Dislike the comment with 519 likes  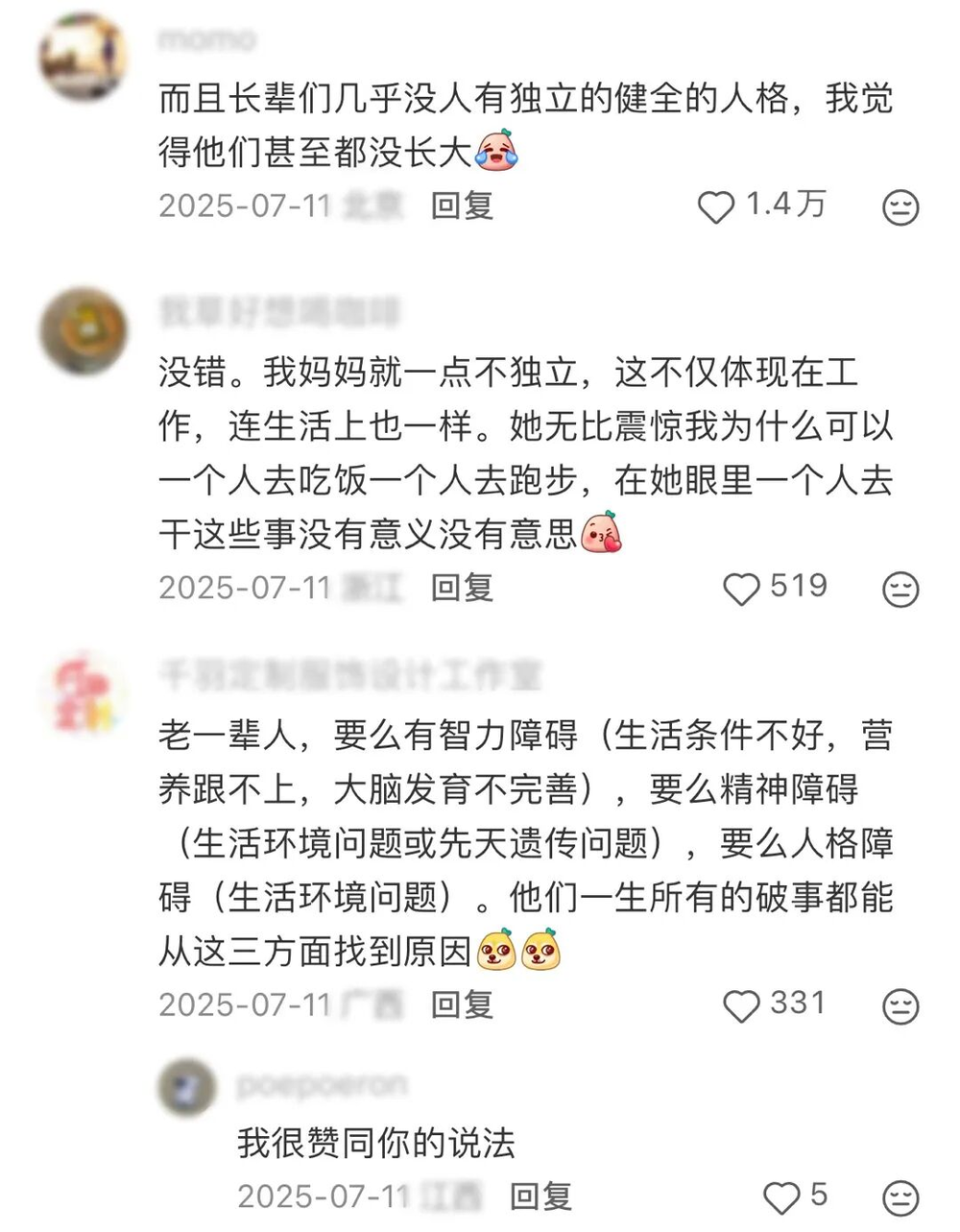tap(900, 589)
